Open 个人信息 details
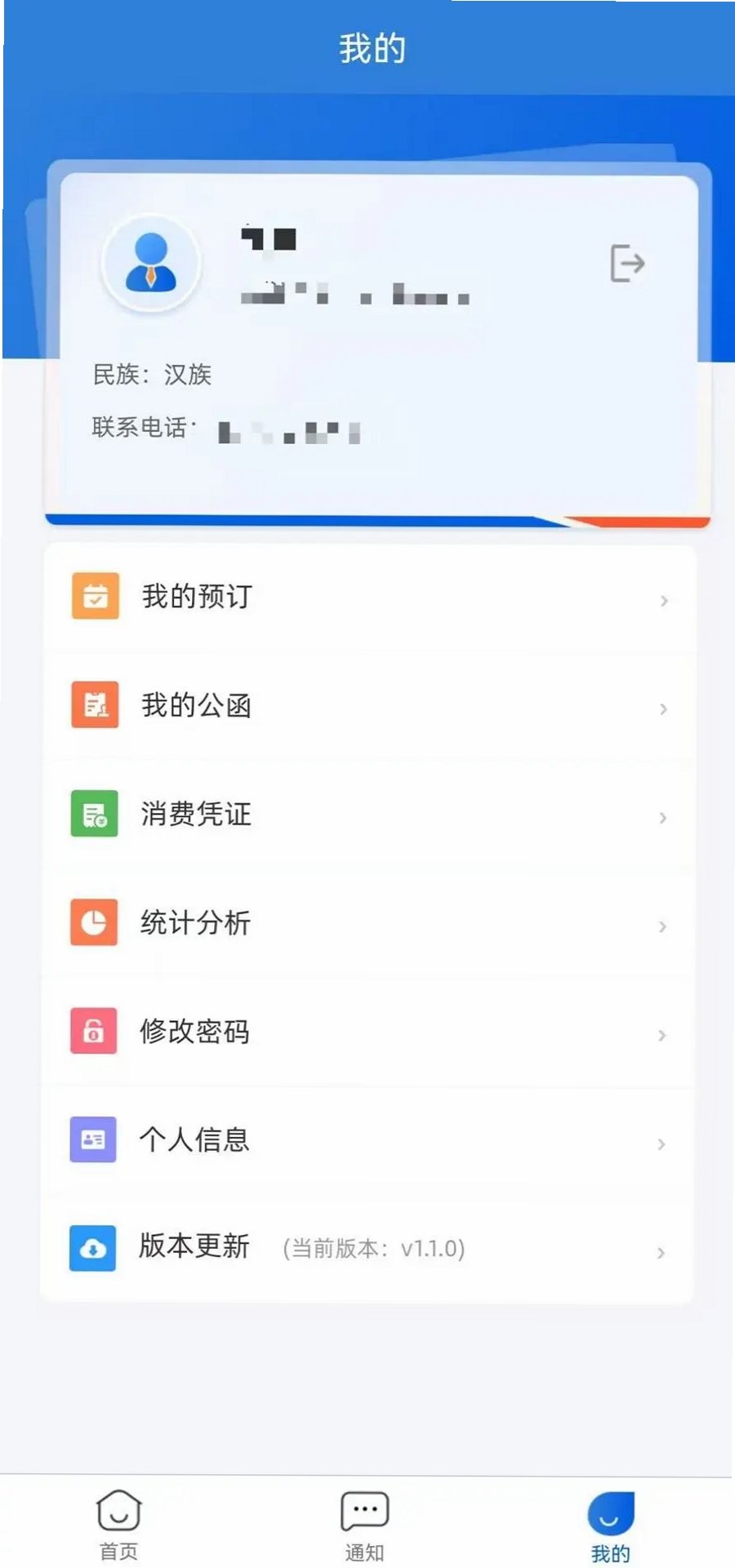This screenshot has height=1568, width=735. point(368,1140)
